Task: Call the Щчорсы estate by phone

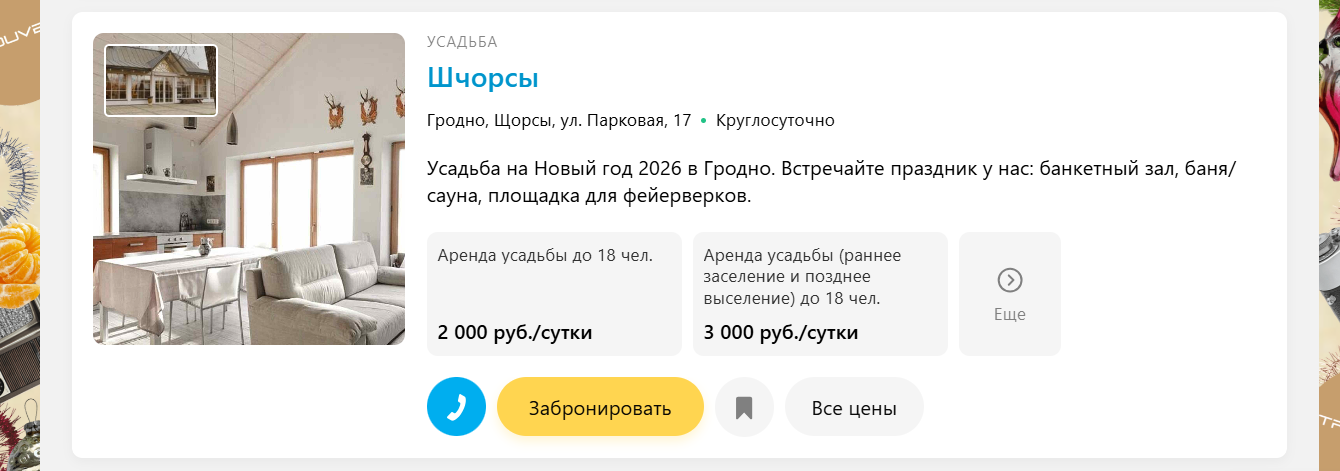Action: click(x=456, y=407)
